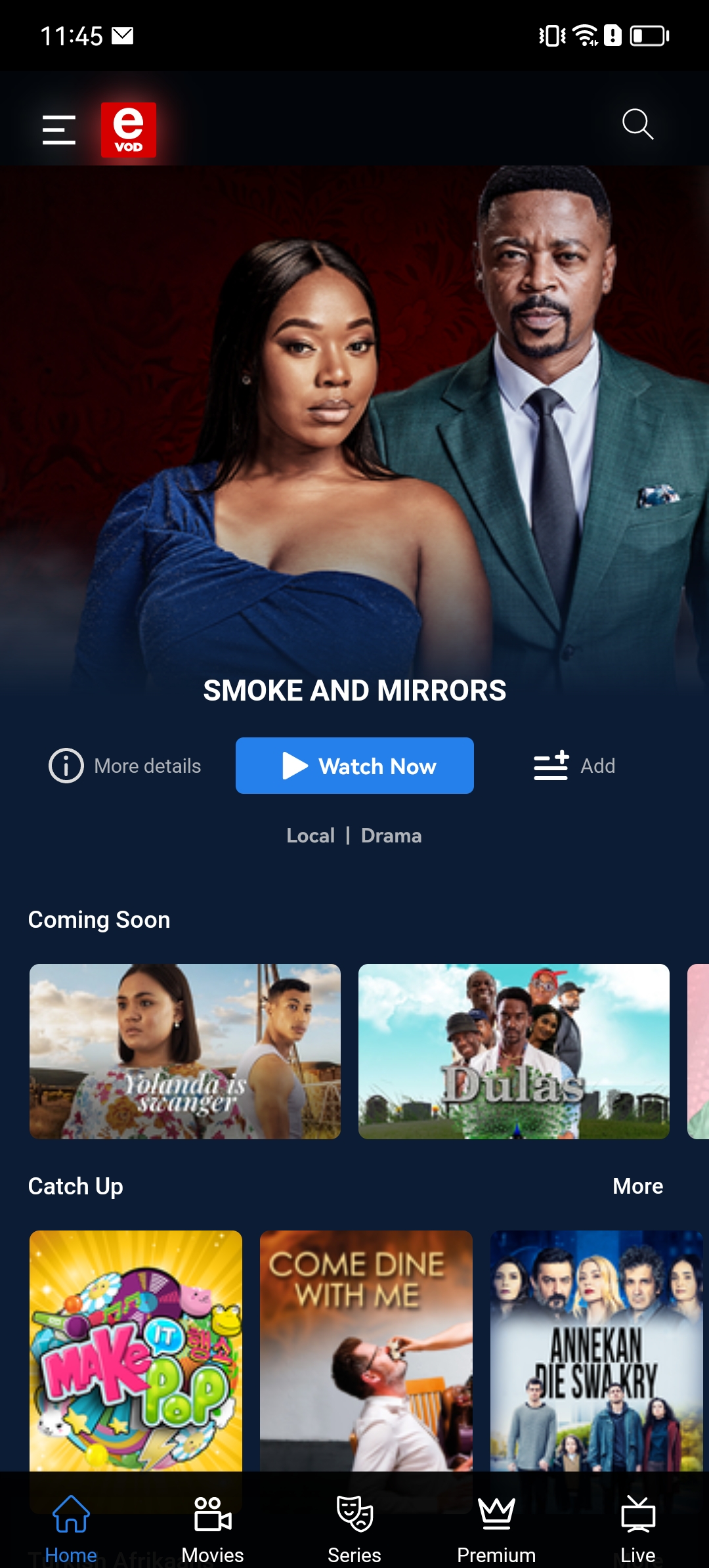Tap Watch Now for Smoke and Mirrors
Viewport: 709px width, 1568px height.
point(354,766)
